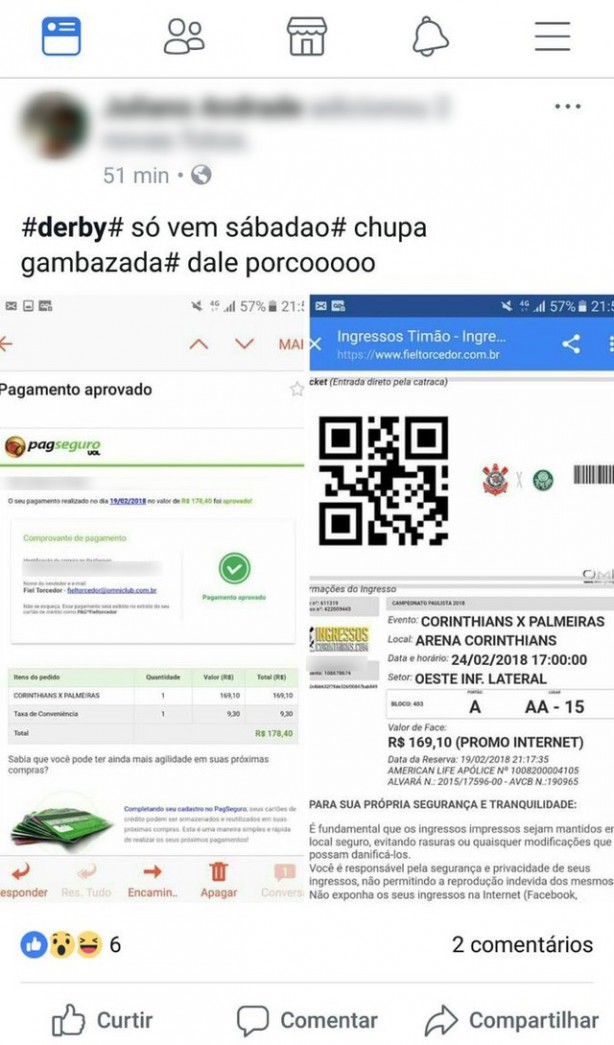Open the Marketplace tab
614x1045 pixels.
click(x=307, y=36)
